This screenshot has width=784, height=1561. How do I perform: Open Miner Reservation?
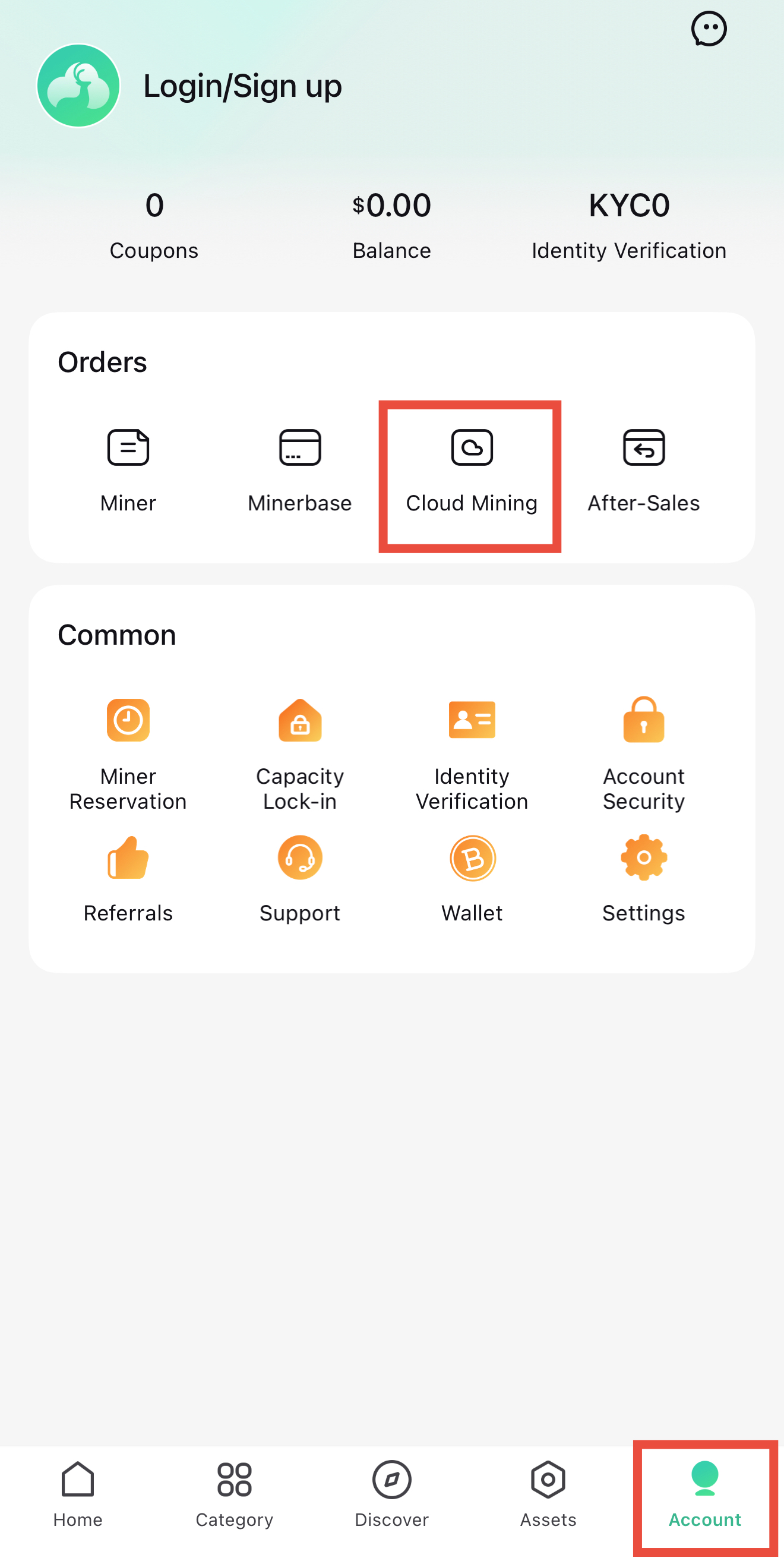(x=128, y=755)
